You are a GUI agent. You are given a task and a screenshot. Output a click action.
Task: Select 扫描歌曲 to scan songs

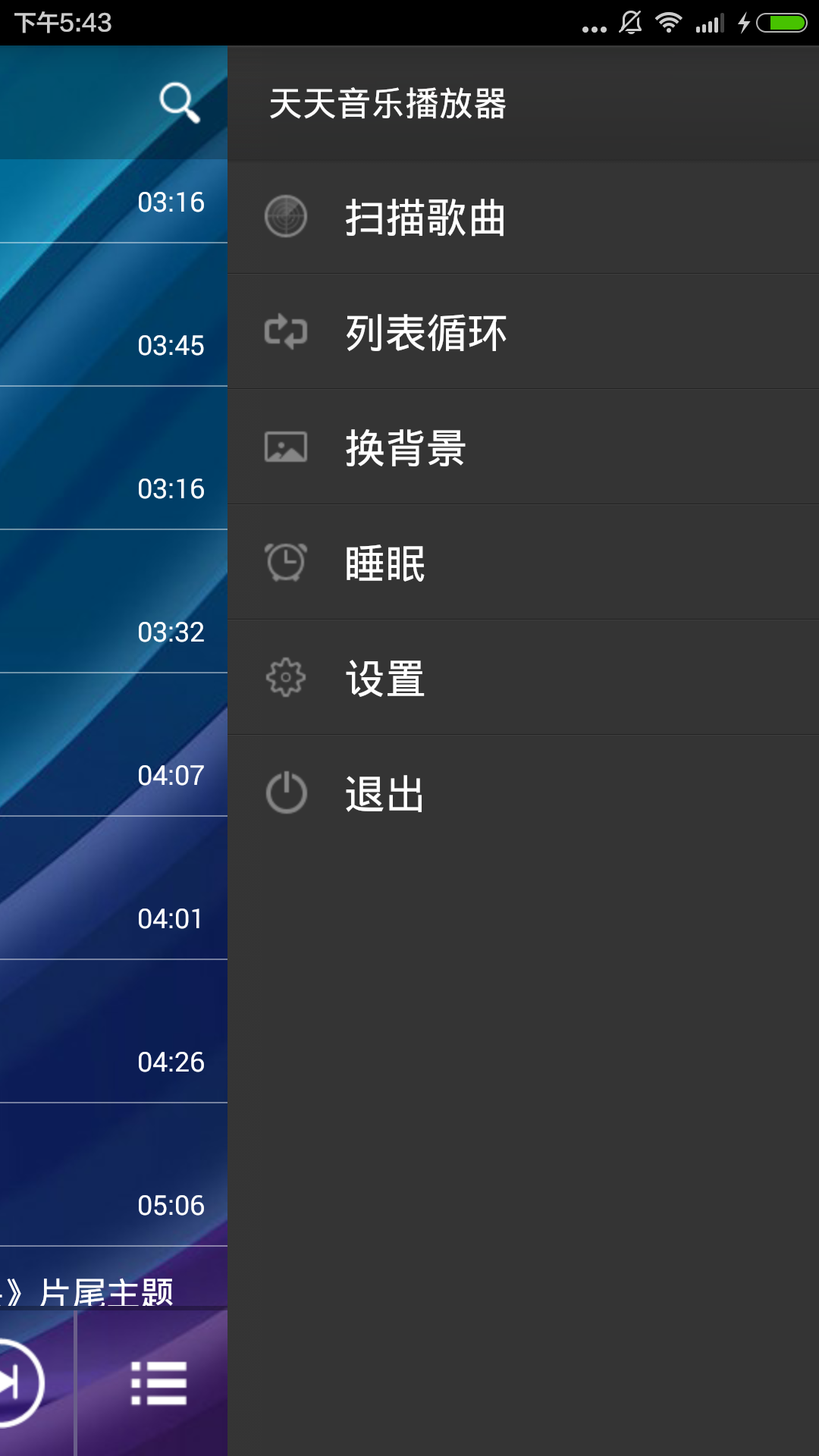[425, 218]
